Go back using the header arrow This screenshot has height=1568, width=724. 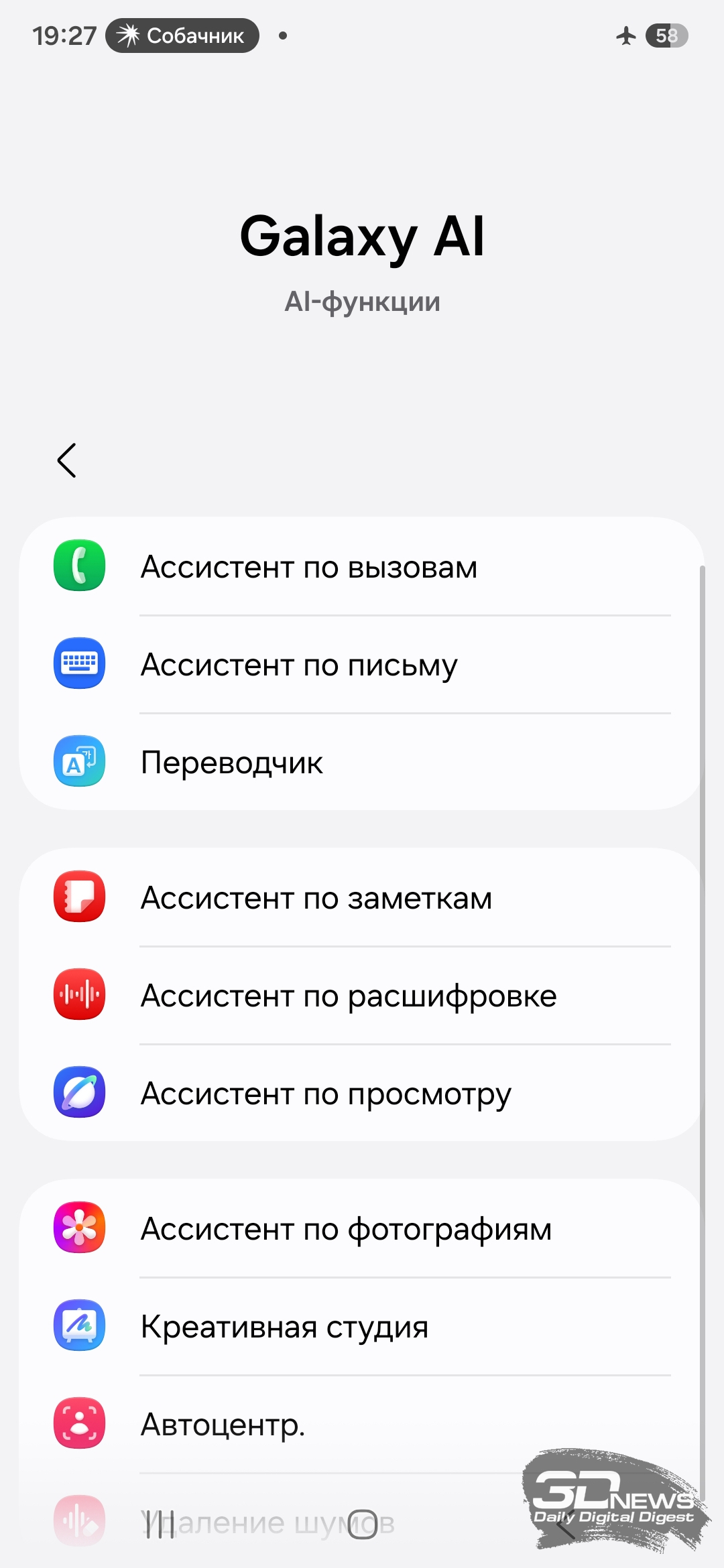tap(67, 460)
